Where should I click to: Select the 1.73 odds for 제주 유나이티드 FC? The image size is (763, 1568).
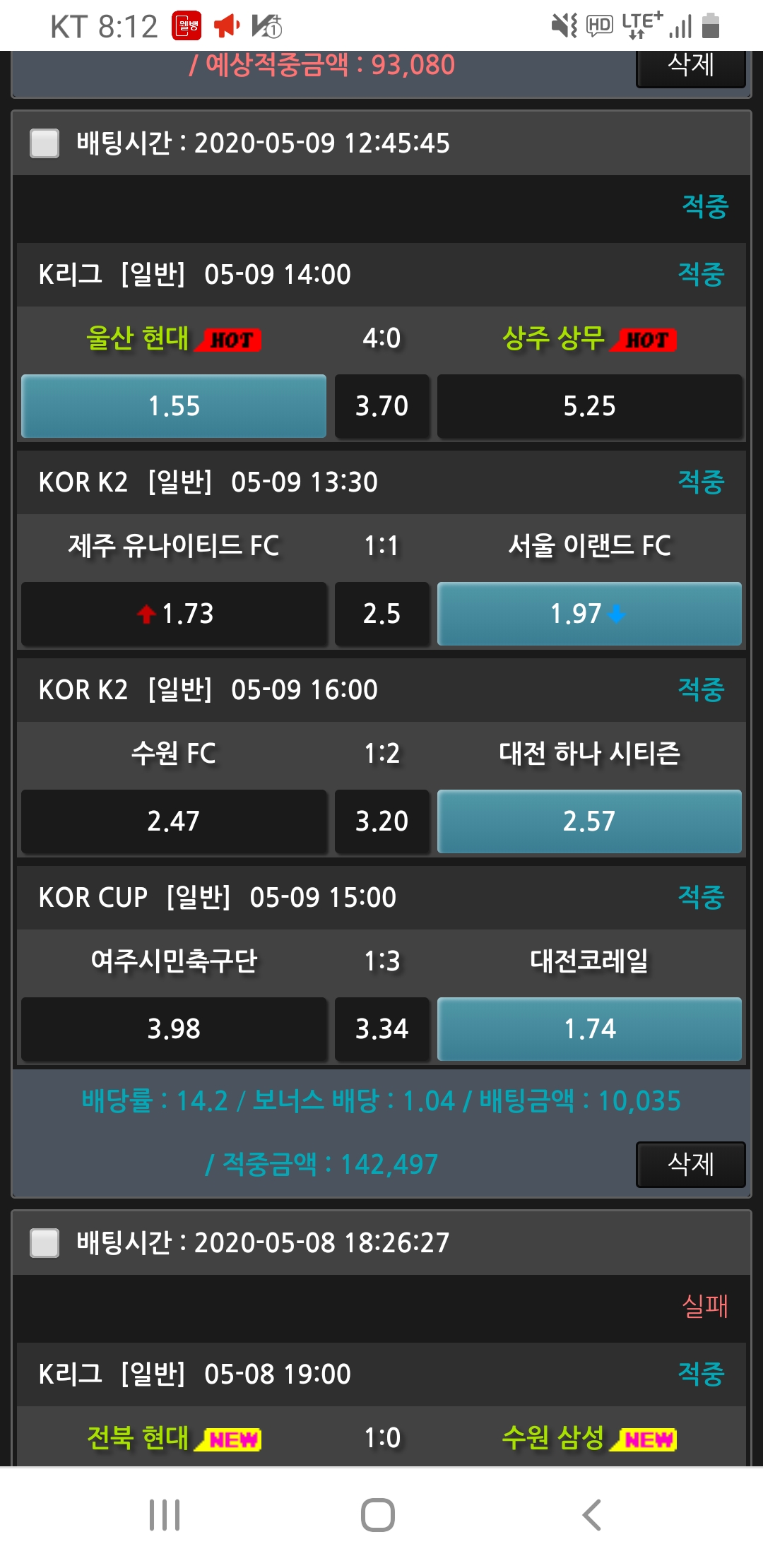(174, 614)
